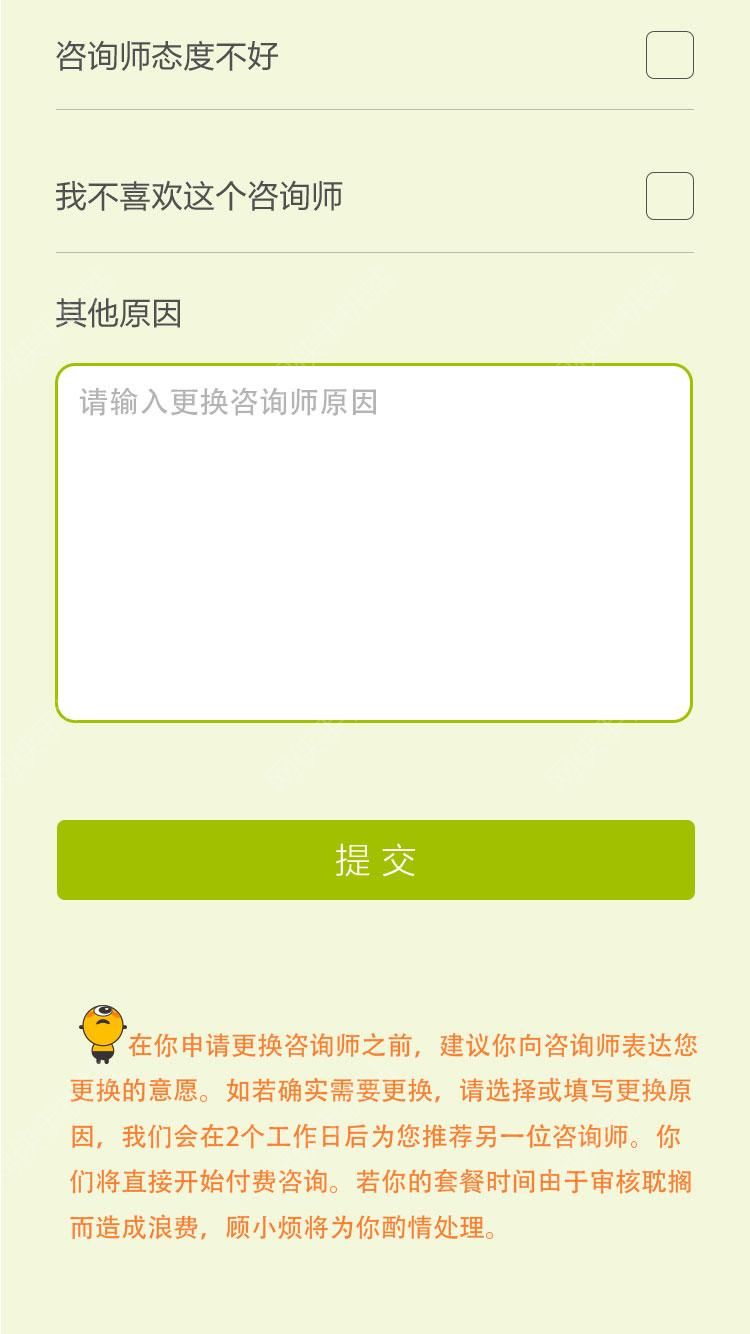This screenshot has height=1334, width=750.
Task: Select the 我不喜欢这个咨询师 checkbox
Action: [x=669, y=196]
